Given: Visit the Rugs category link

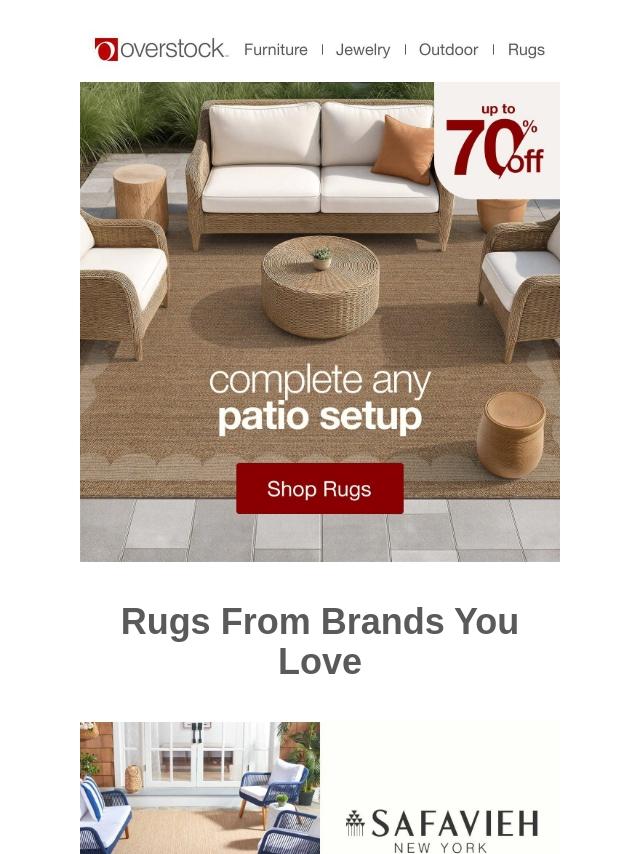Looking at the screenshot, I should 526,50.
